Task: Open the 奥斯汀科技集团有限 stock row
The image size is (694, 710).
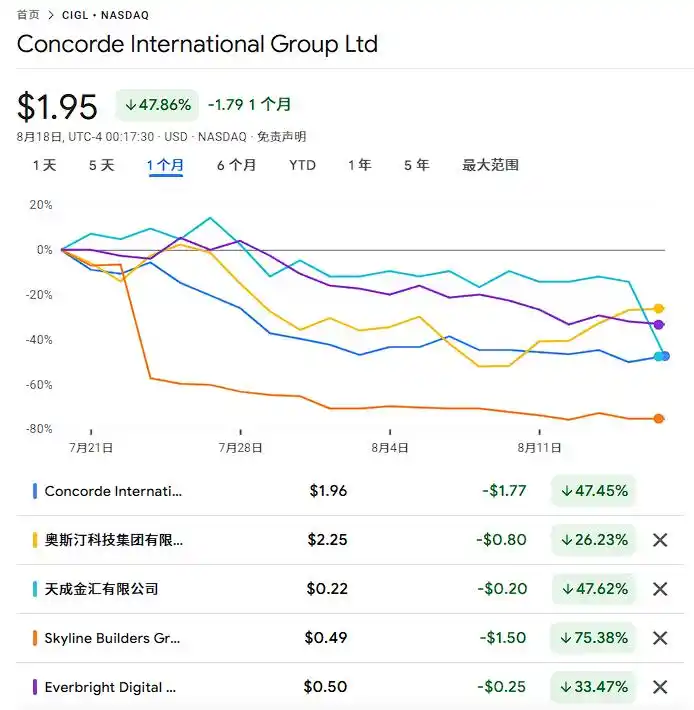Action: click(114, 540)
